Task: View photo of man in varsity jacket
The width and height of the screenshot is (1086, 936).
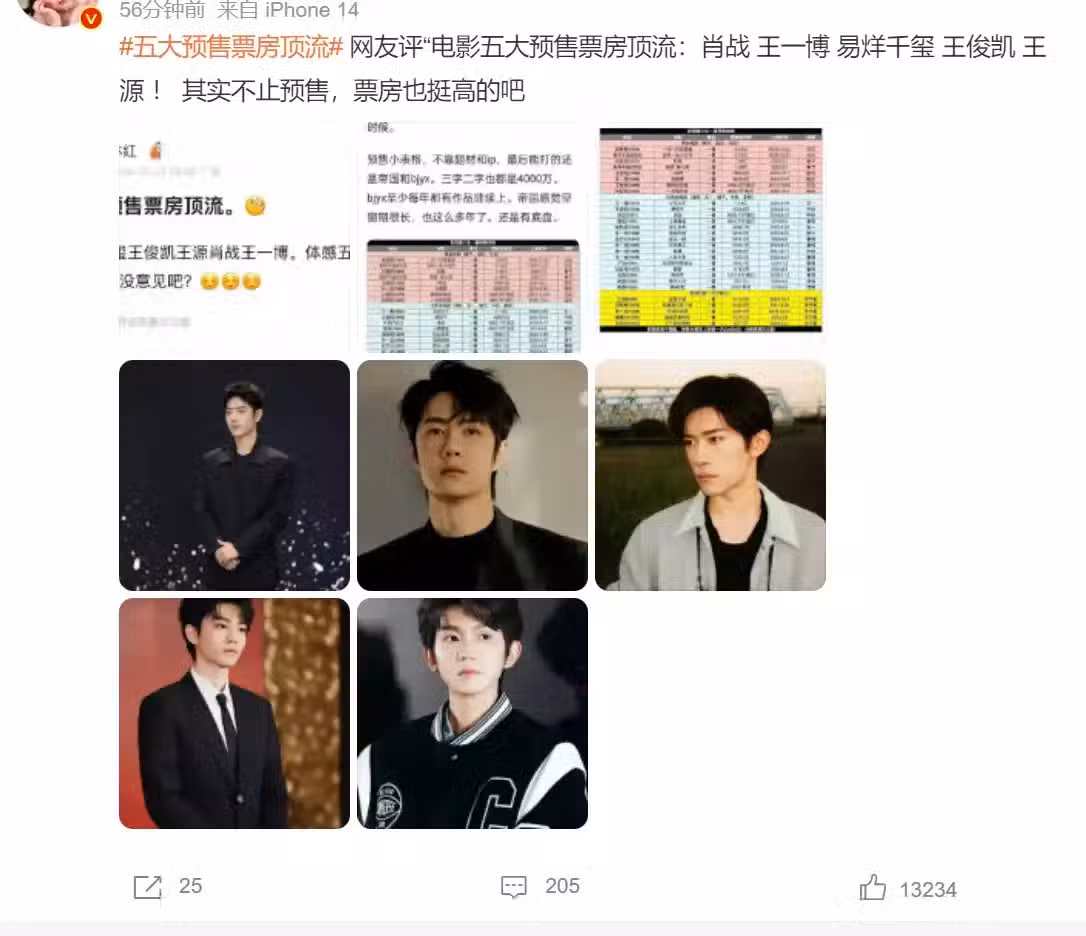Action: point(472,713)
